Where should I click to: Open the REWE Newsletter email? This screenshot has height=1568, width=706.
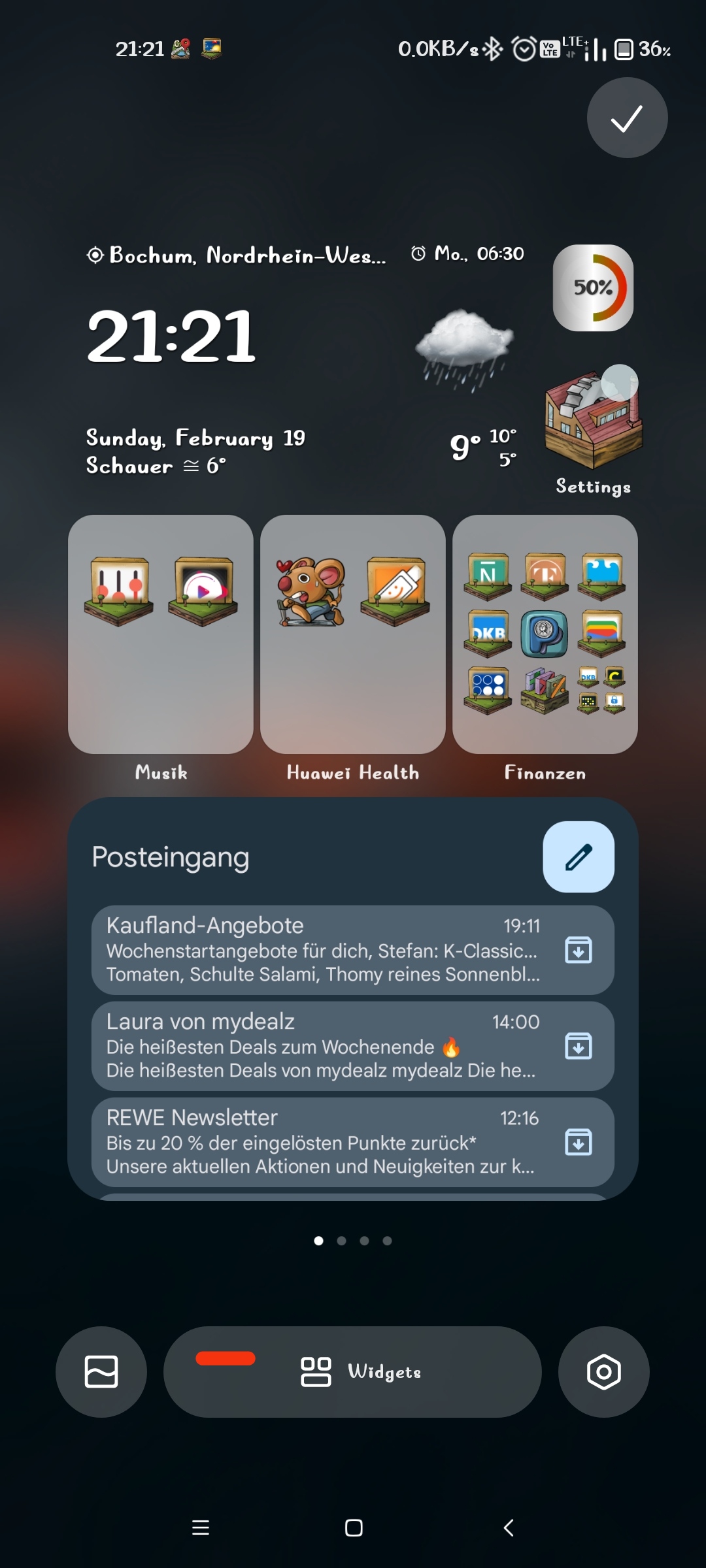tap(324, 1142)
